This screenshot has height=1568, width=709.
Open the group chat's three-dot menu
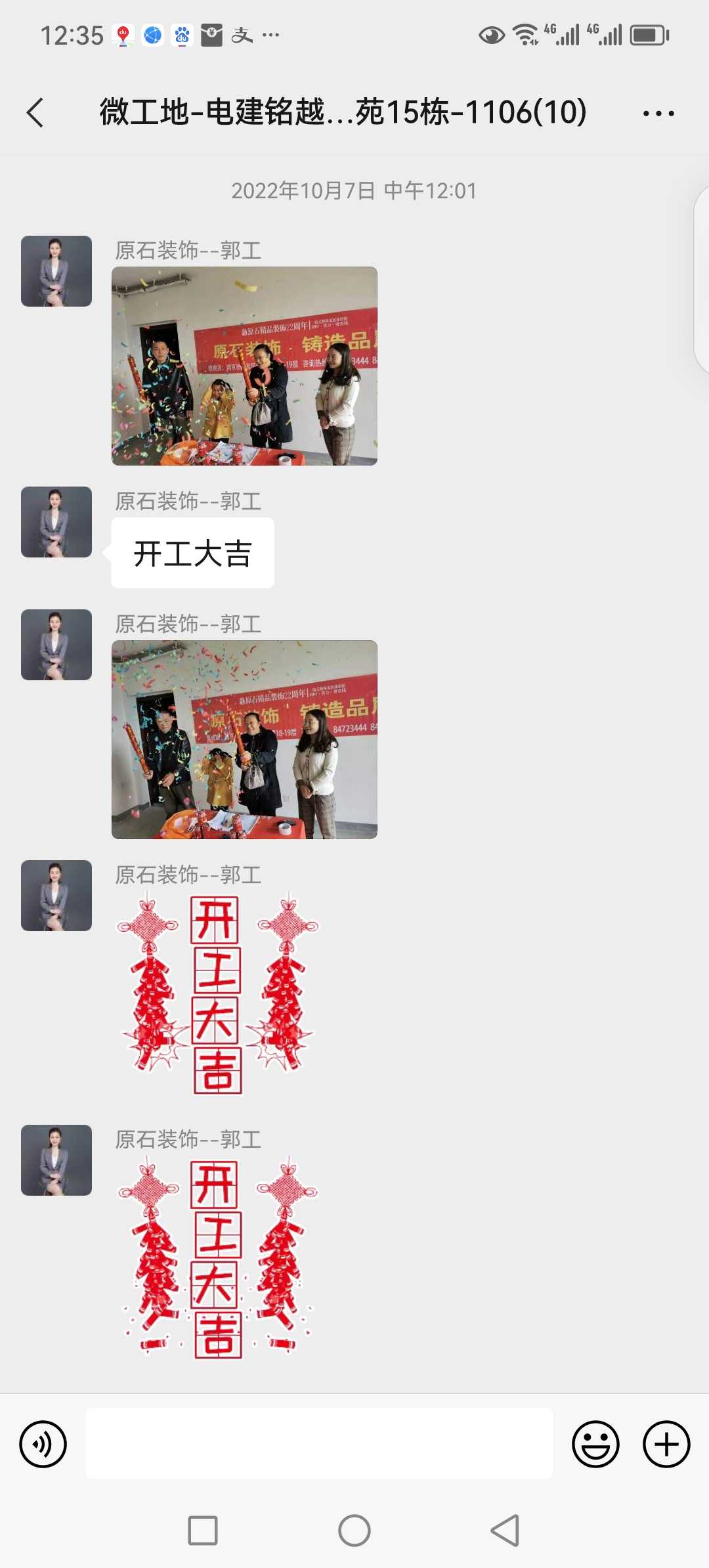point(658,114)
